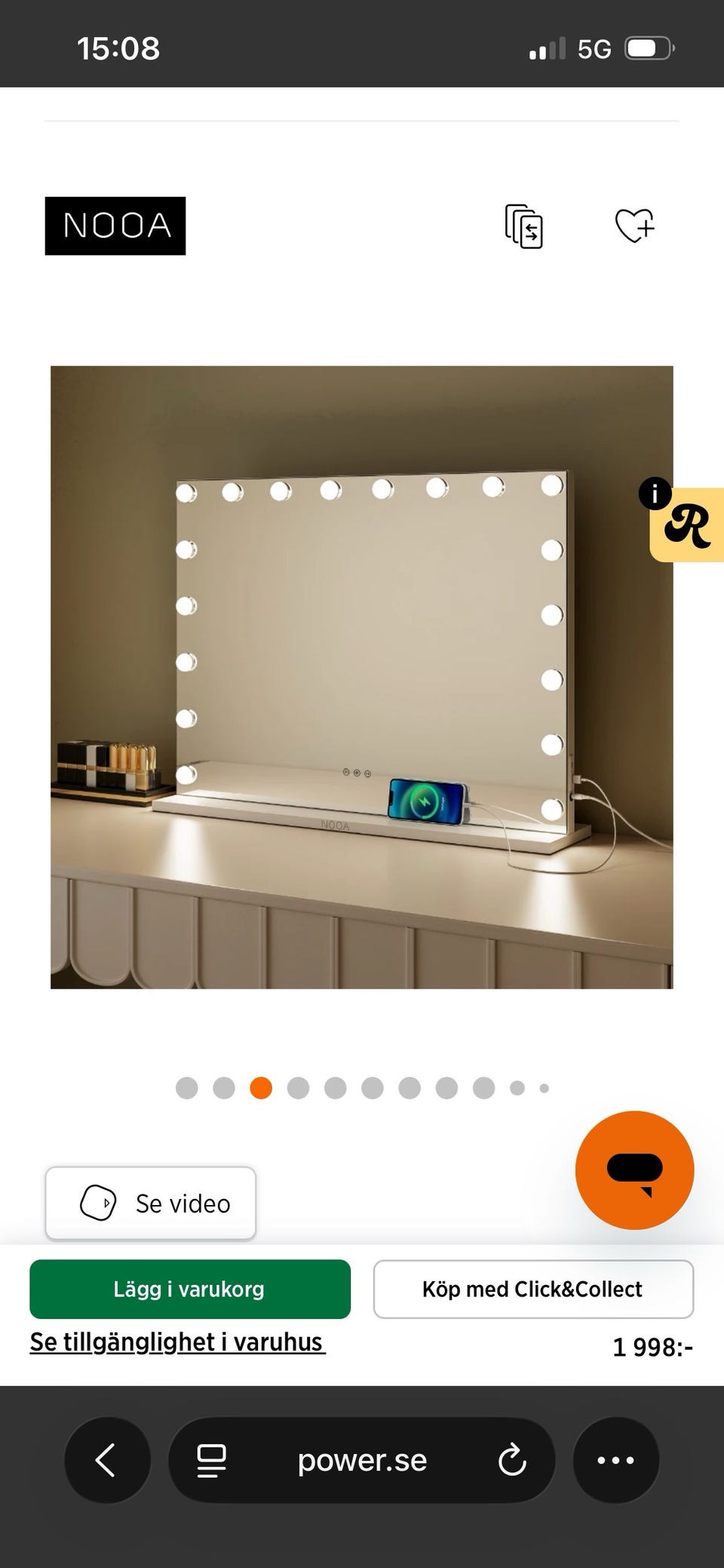
Task: Choose Köp med Click&Collect
Action: click(x=533, y=1289)
